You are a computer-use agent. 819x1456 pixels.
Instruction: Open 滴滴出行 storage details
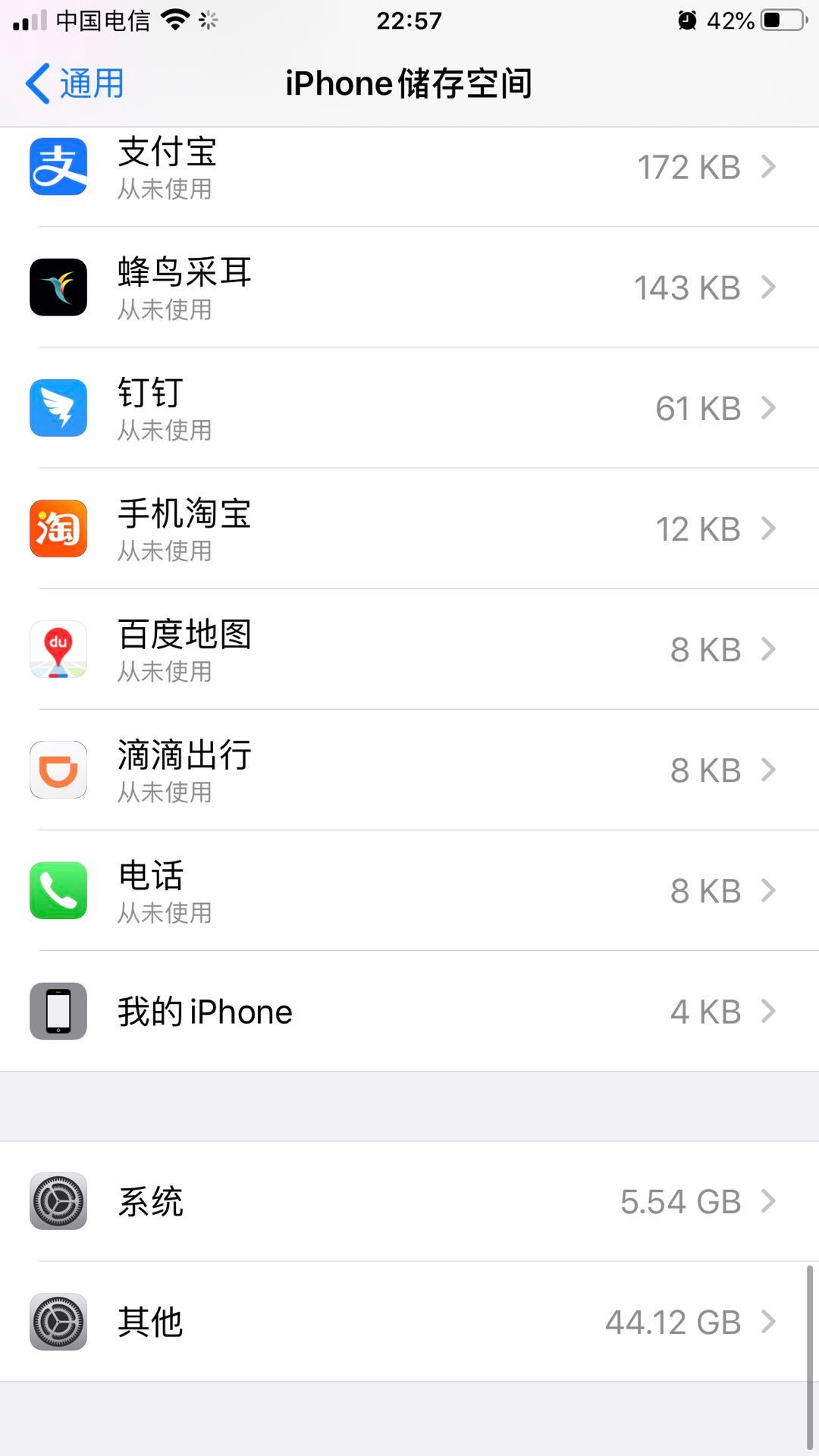tap(409, 770)
